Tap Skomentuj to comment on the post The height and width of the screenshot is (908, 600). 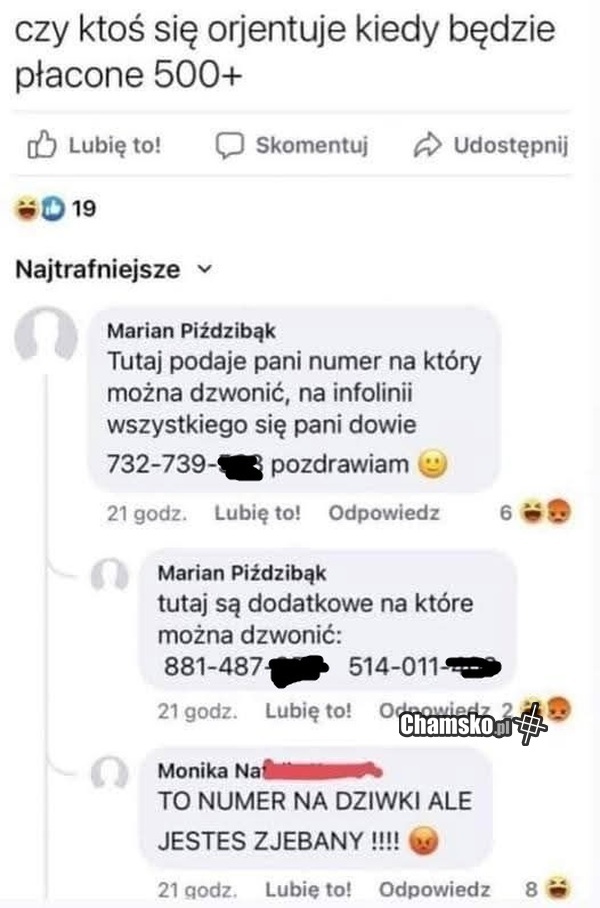coord(293,145)
